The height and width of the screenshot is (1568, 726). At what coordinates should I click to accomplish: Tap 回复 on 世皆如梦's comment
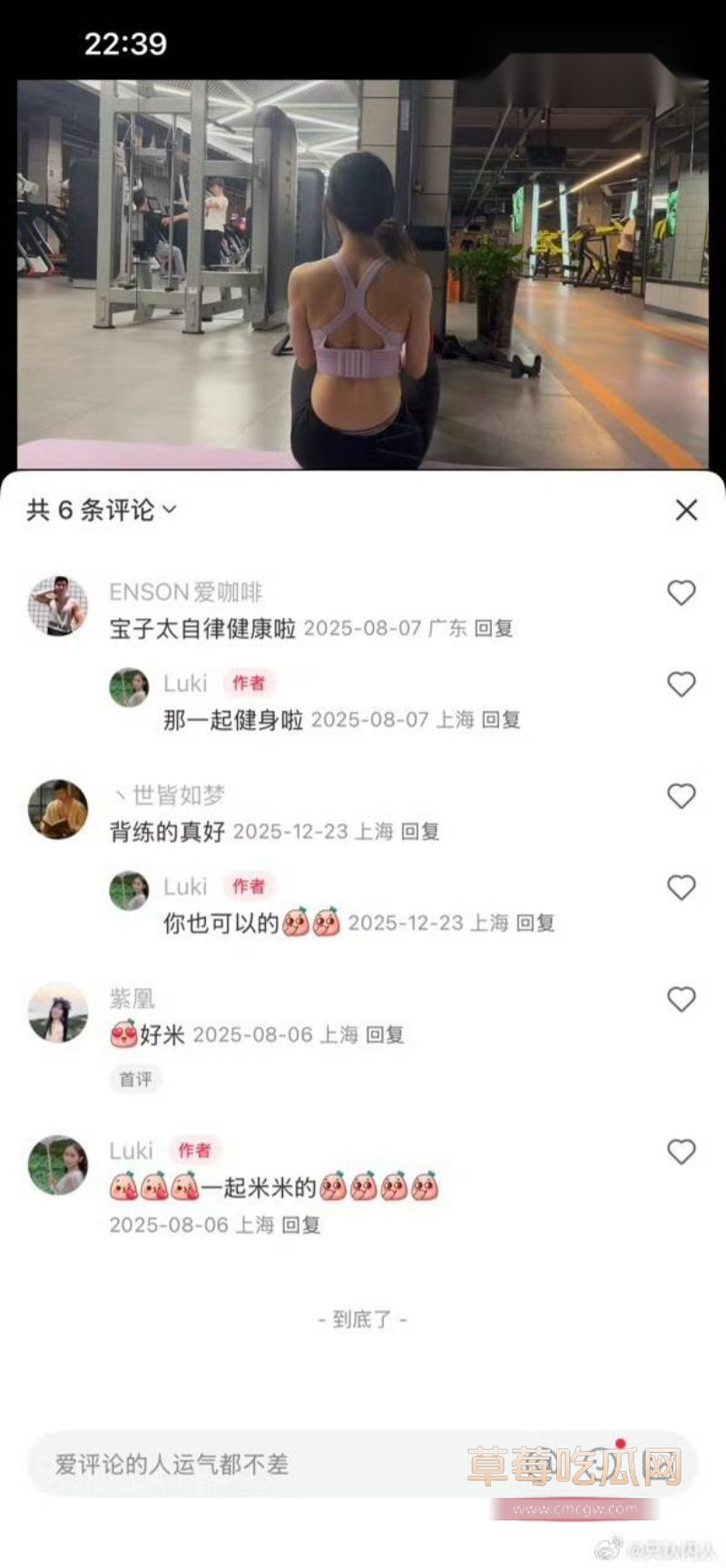coord(422,833)
